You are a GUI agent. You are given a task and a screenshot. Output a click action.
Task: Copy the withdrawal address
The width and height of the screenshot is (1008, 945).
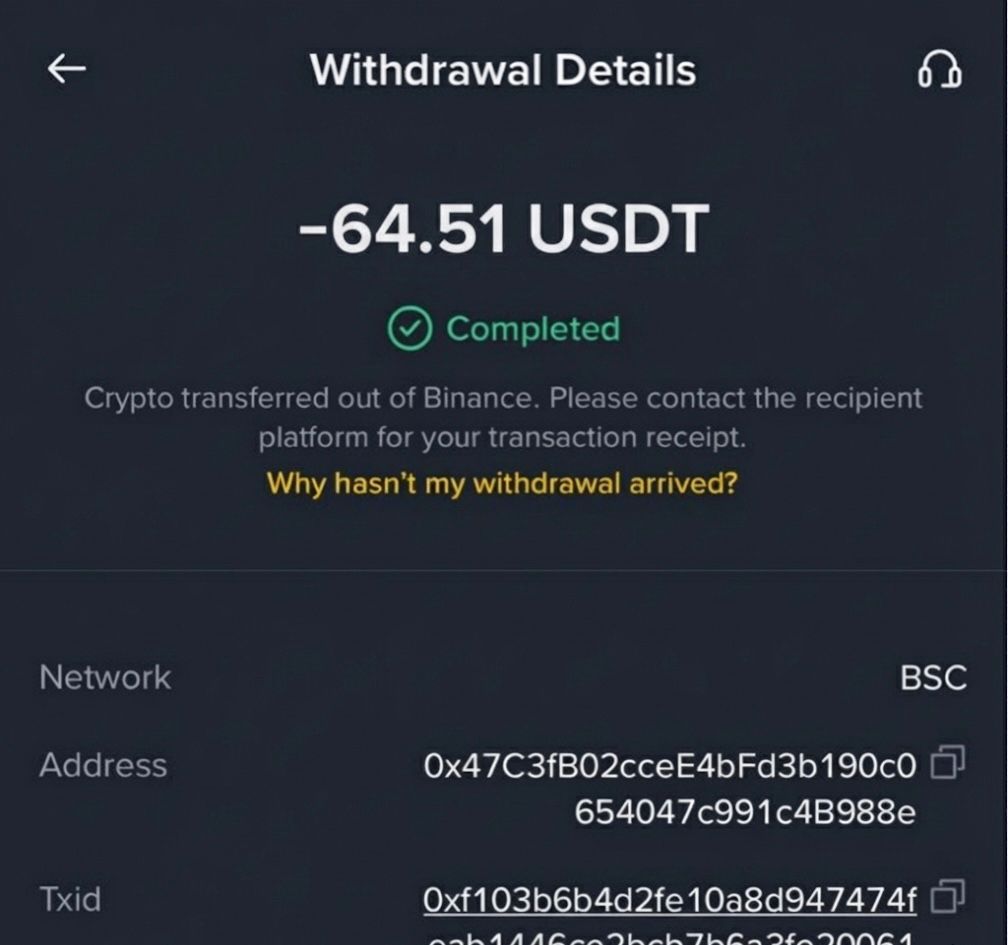[946, 764]
